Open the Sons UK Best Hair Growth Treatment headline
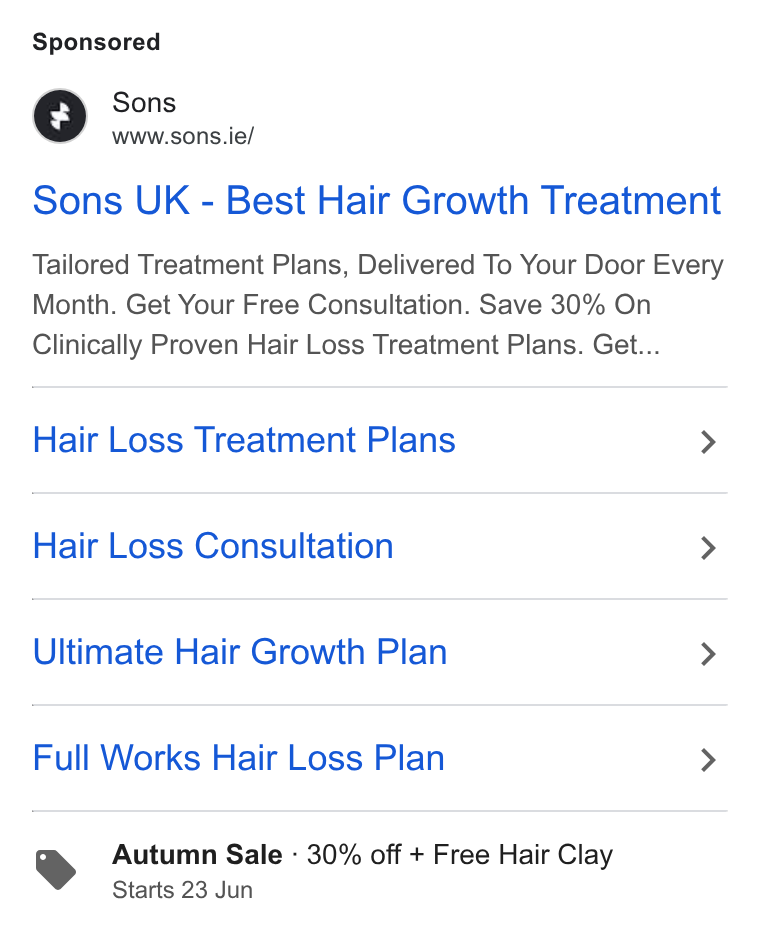Image resolution: width=760 pixels, height=928 pixels. tap(376, 201)
